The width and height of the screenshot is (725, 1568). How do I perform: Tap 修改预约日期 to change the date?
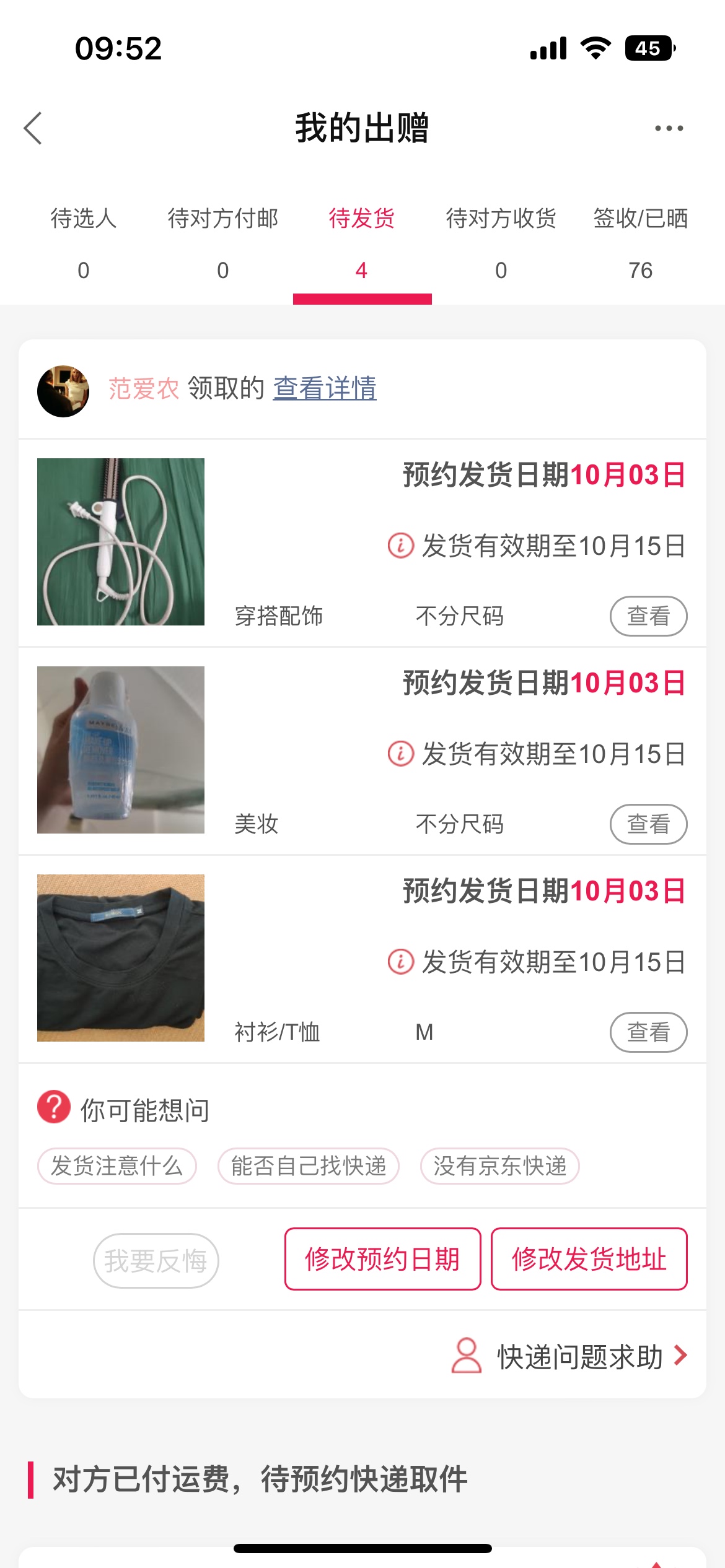point(382,1259)
